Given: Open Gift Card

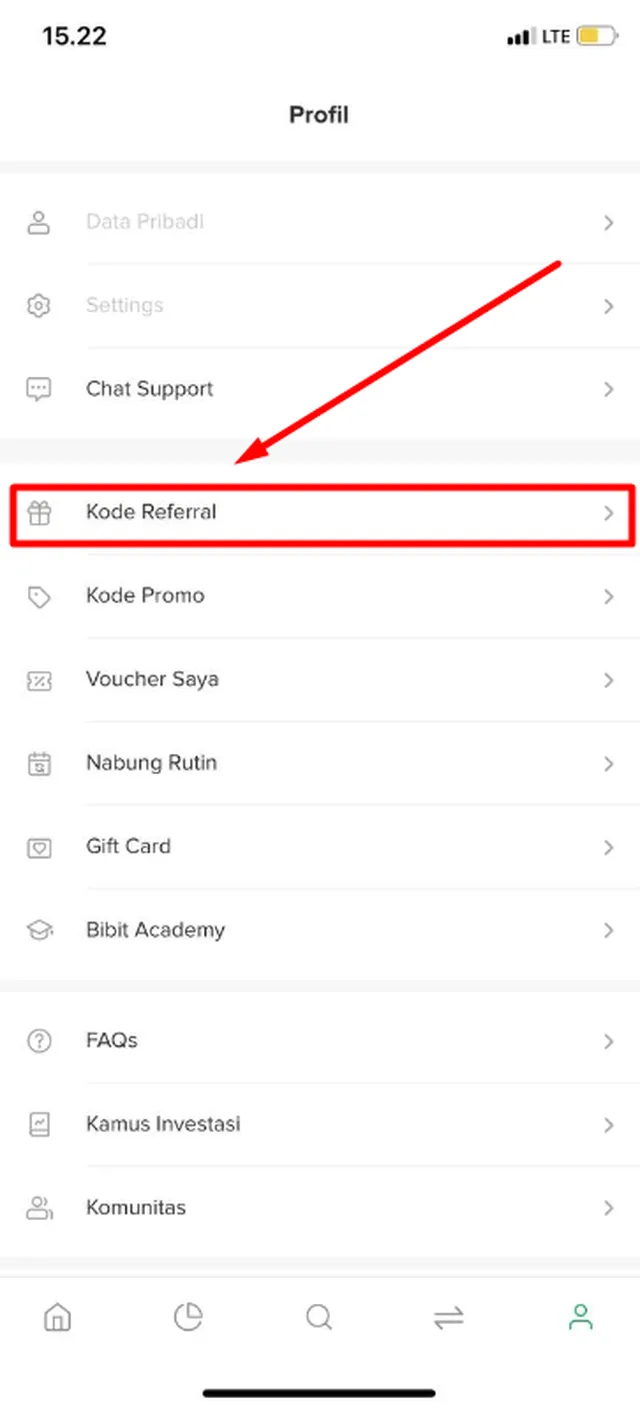Looking at the screenshot, I should (x=320, y=846).
